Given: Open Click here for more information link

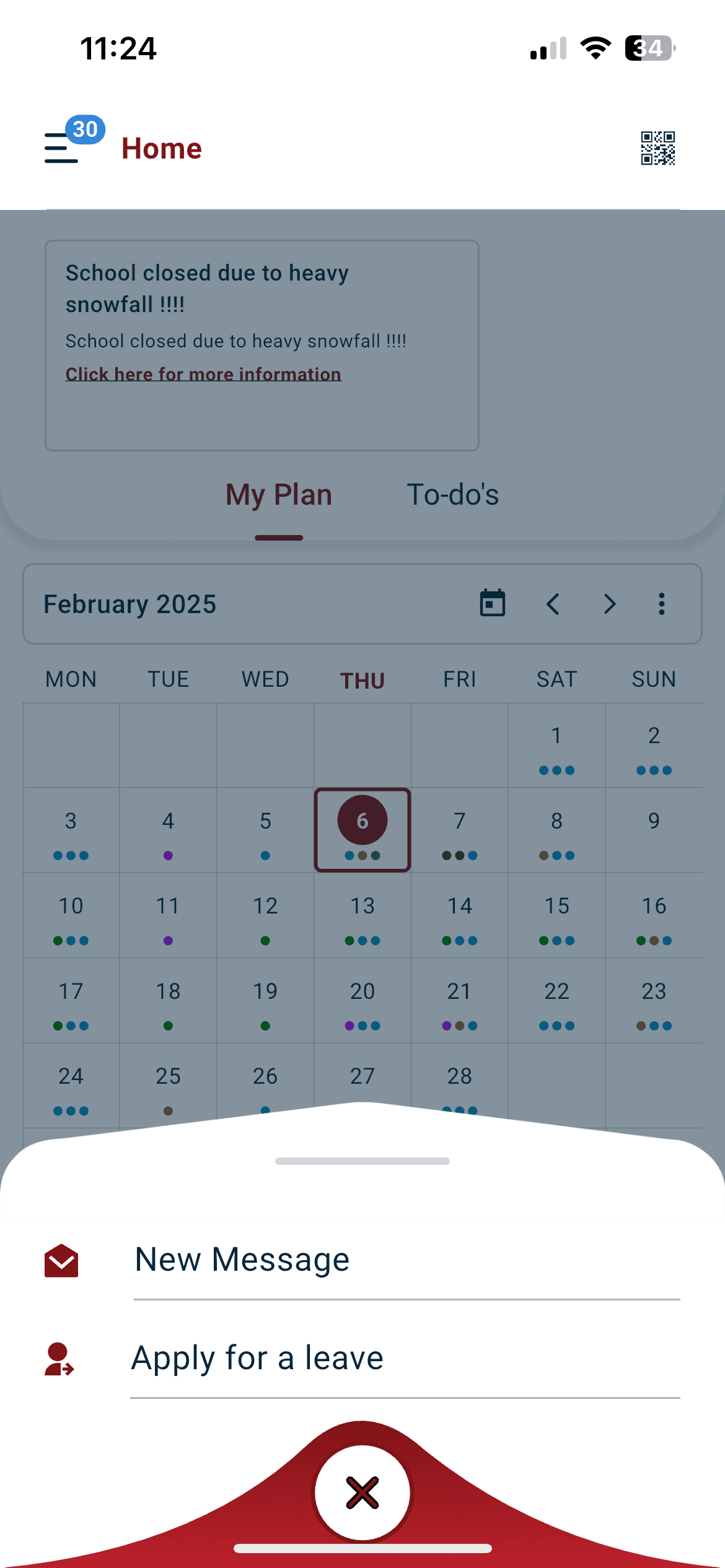Looking at the screenshot, I should coord(203,374).
